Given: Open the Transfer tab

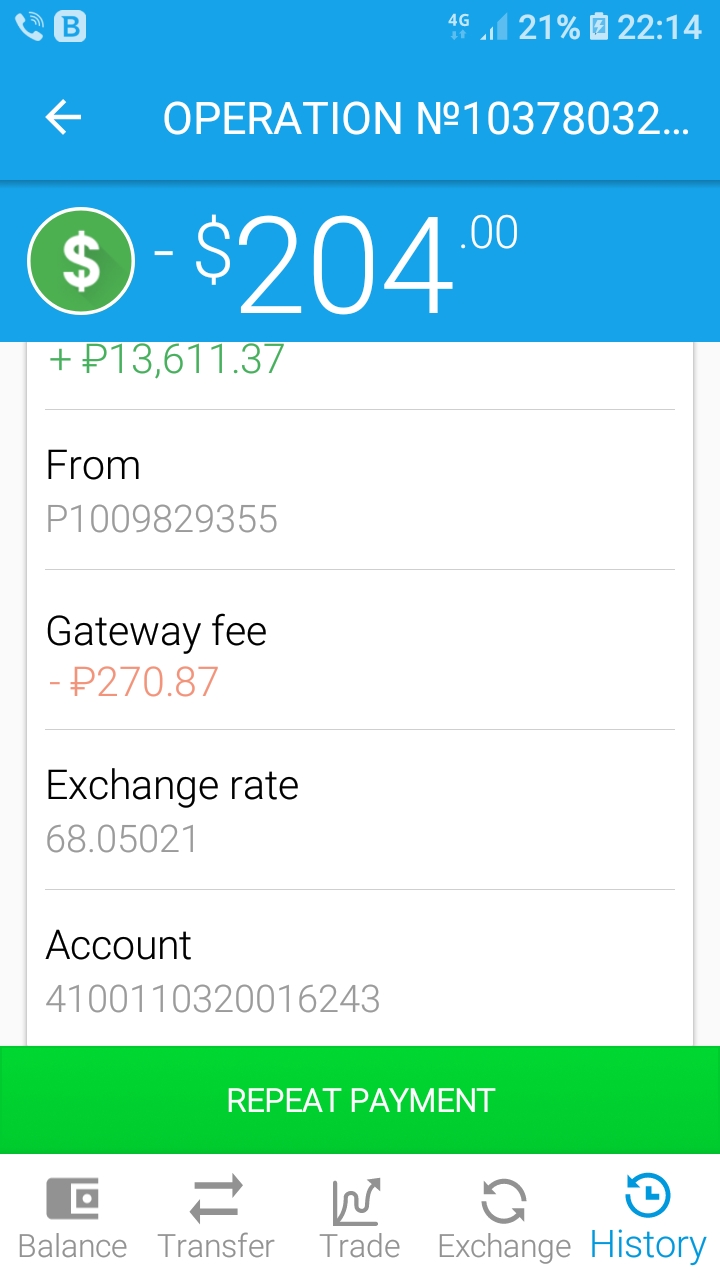Looking at the screenshot, I should click(216, 1218).
